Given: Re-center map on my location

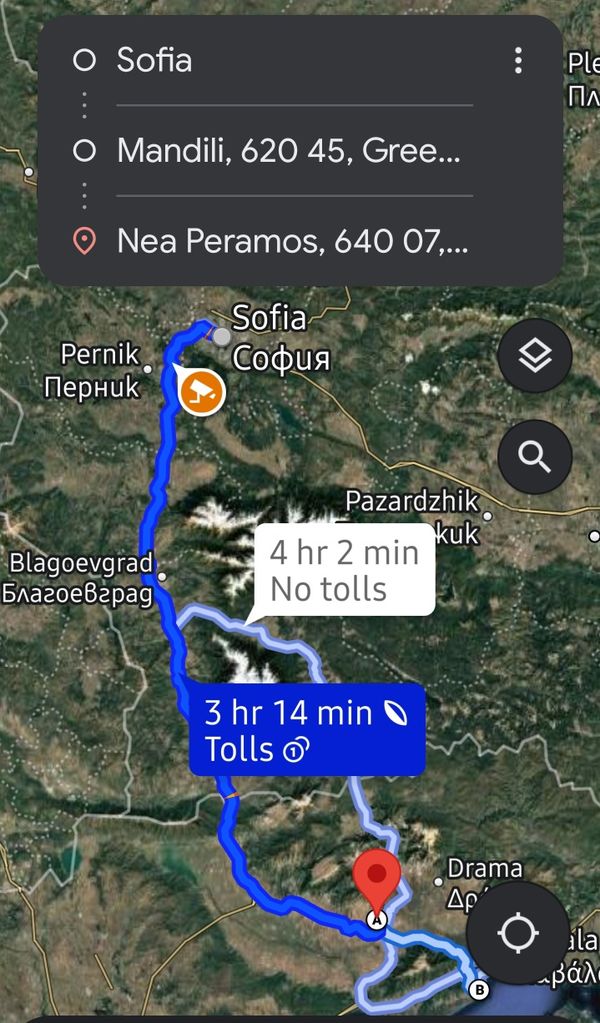Looking at the screenshot, I should pyautogui.click(x=518, y=932).
